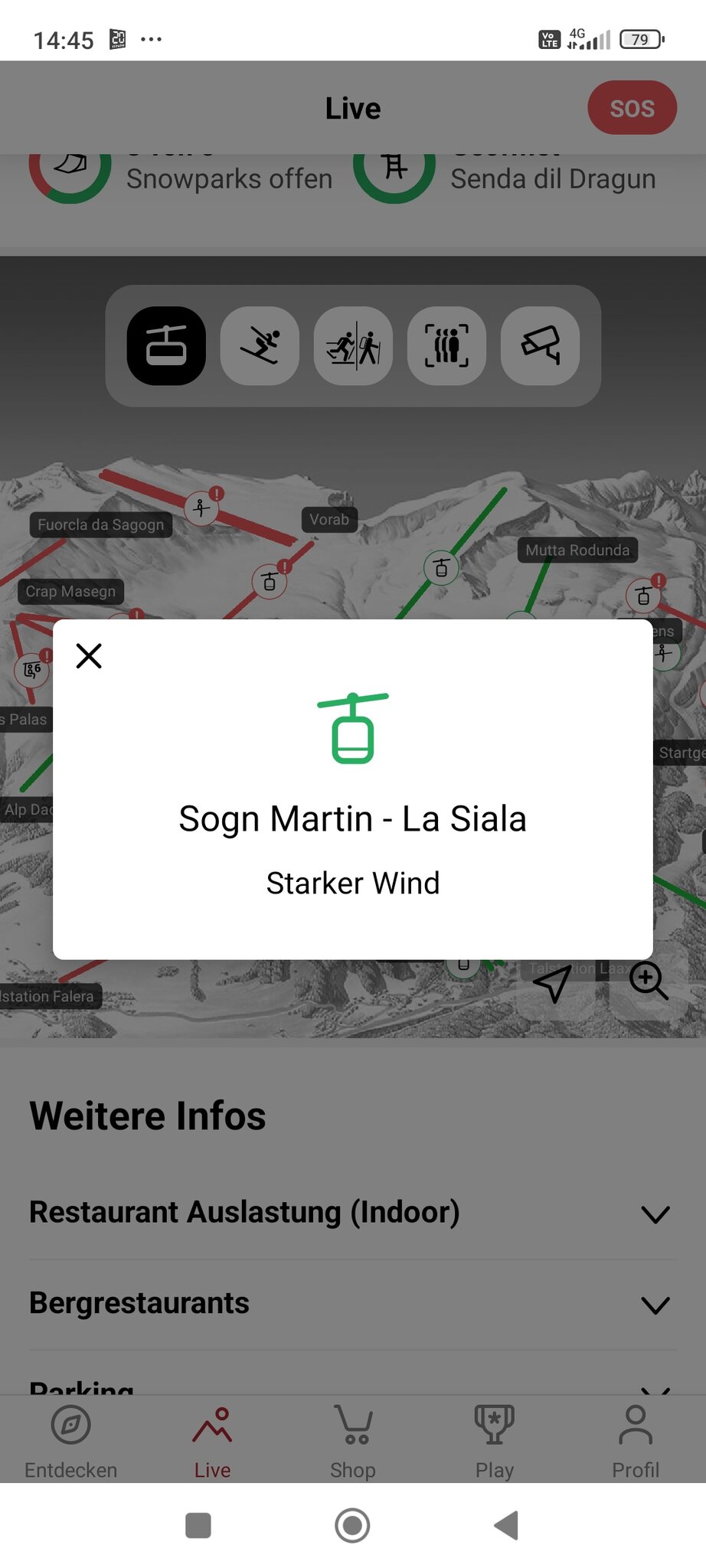Go back using system back button

tap(506, 1525)
